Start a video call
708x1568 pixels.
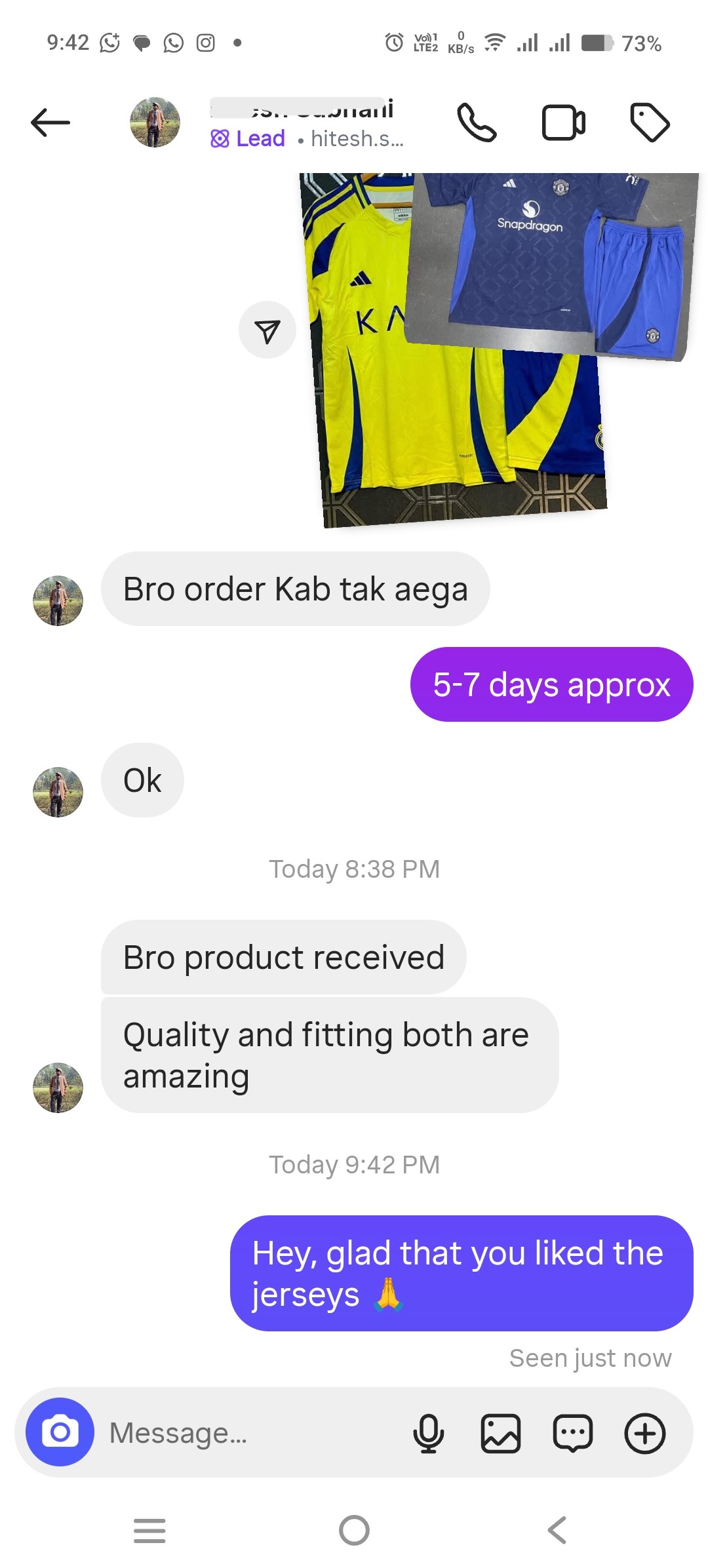[563, 123]
